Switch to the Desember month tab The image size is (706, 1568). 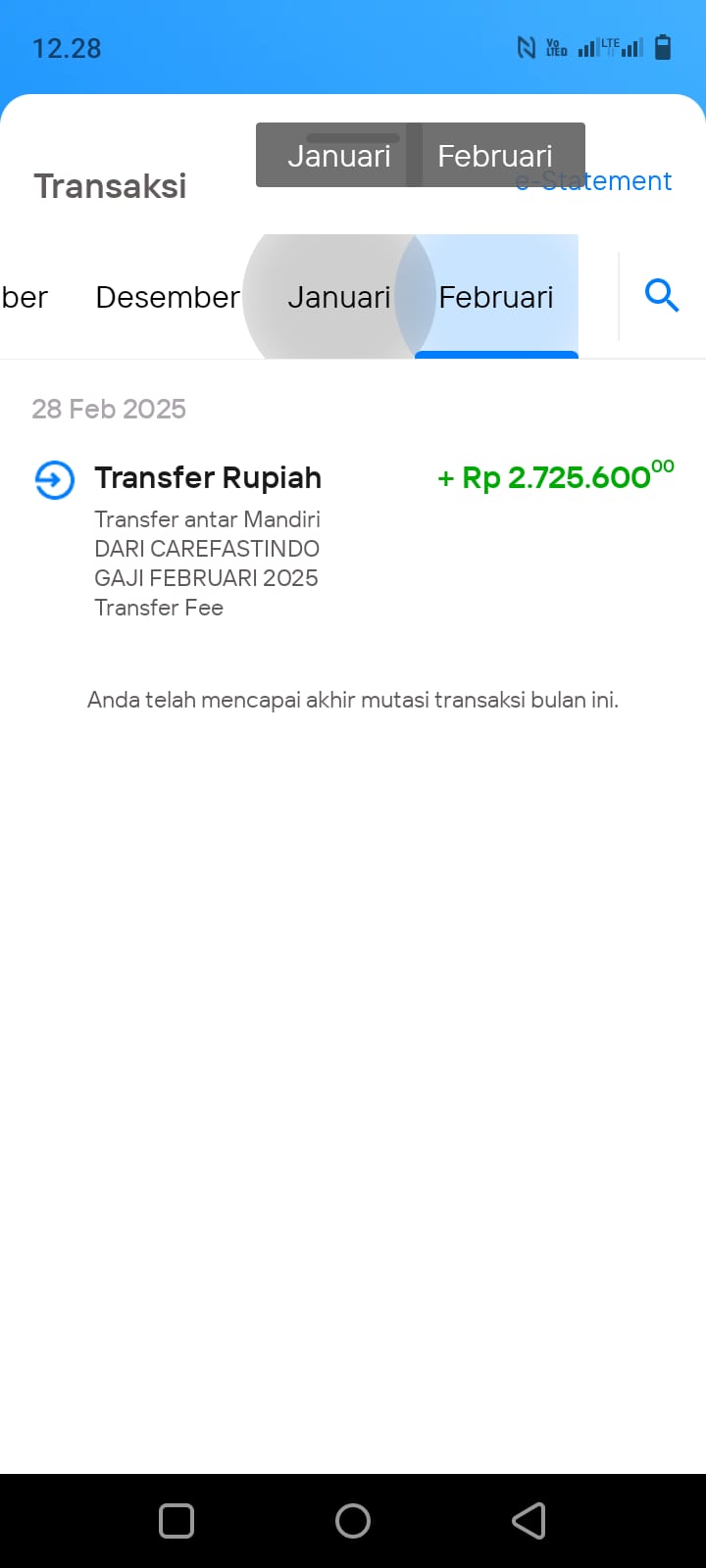click(x=168, y=297)
